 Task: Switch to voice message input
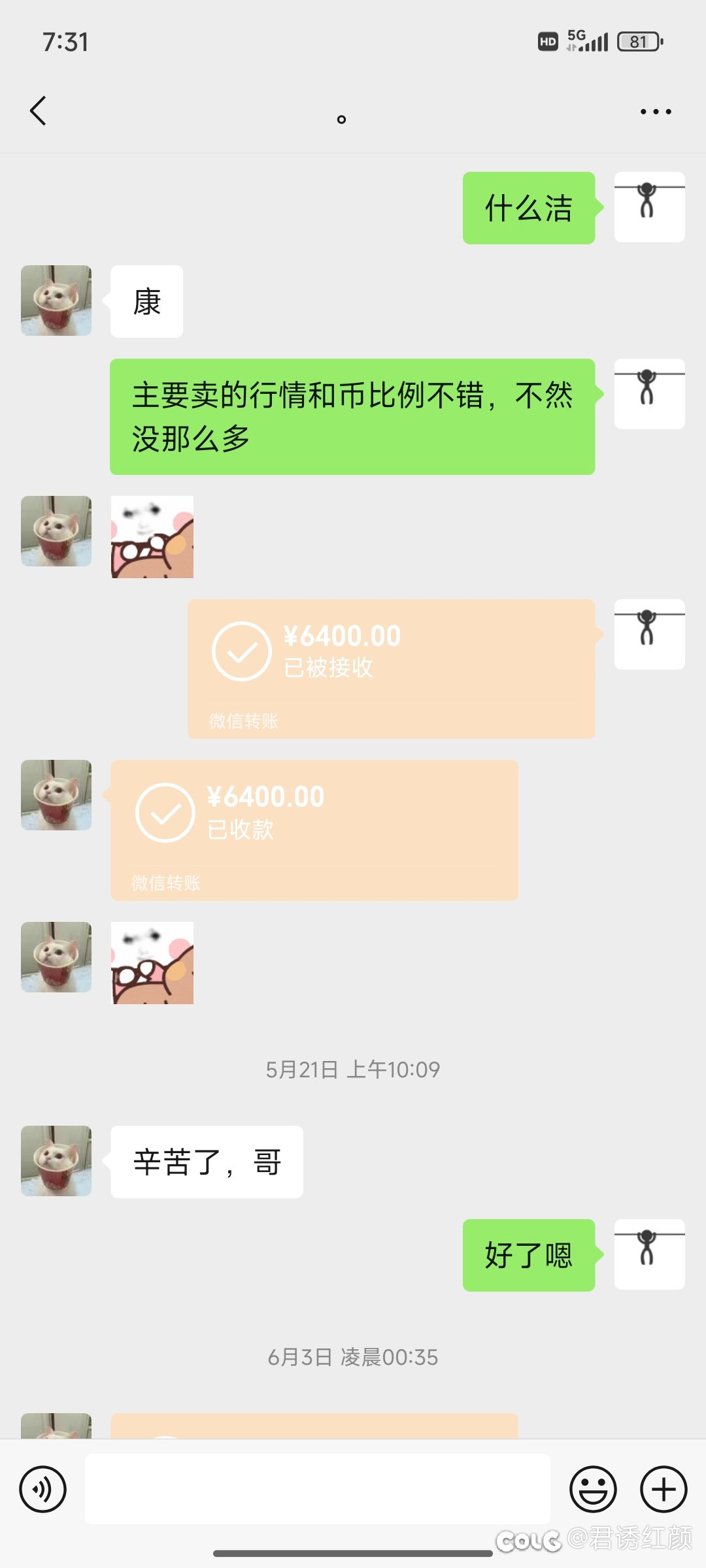[43, 1490]
